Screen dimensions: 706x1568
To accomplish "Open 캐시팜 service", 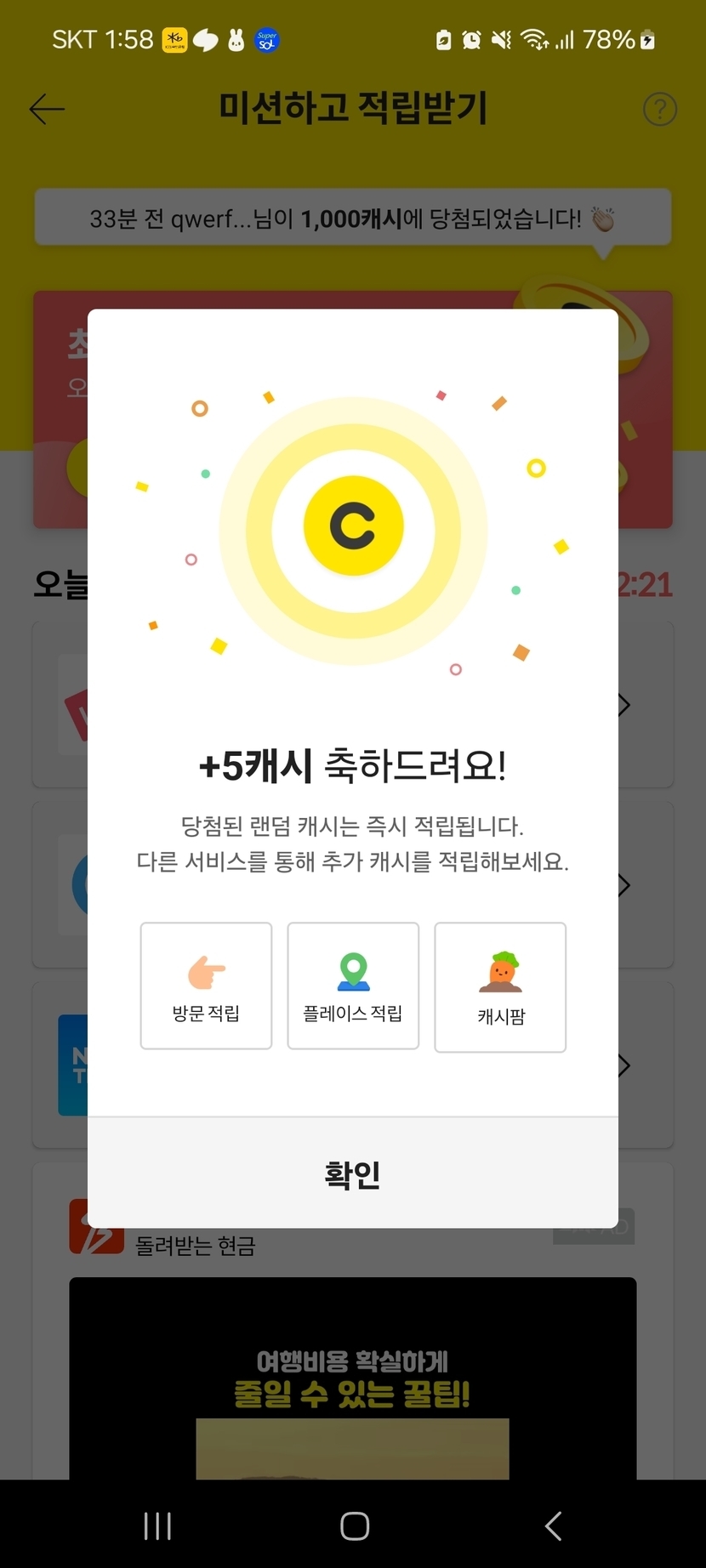I will [x=500, y=987].
